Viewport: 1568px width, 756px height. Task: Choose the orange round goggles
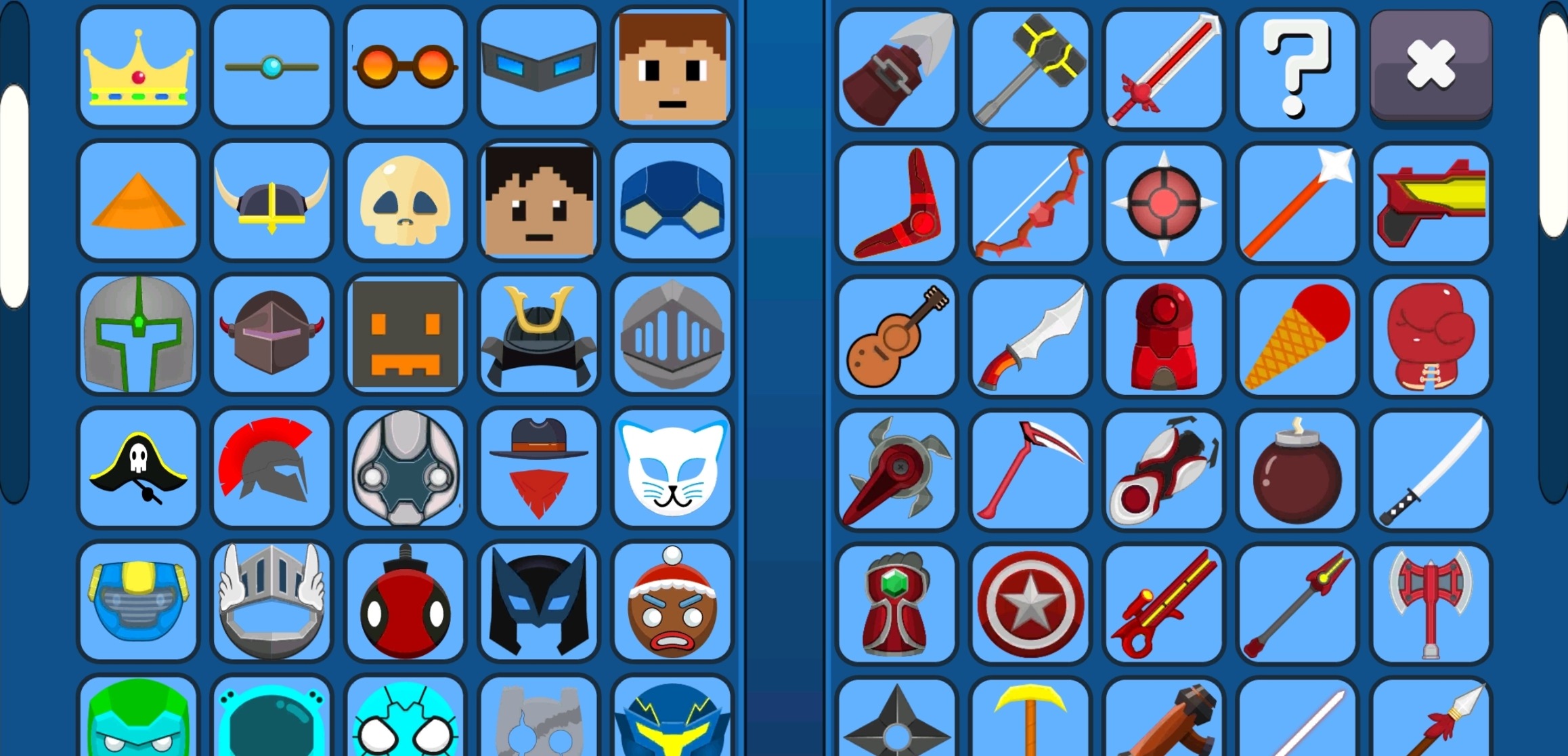[x=405, y=67]
